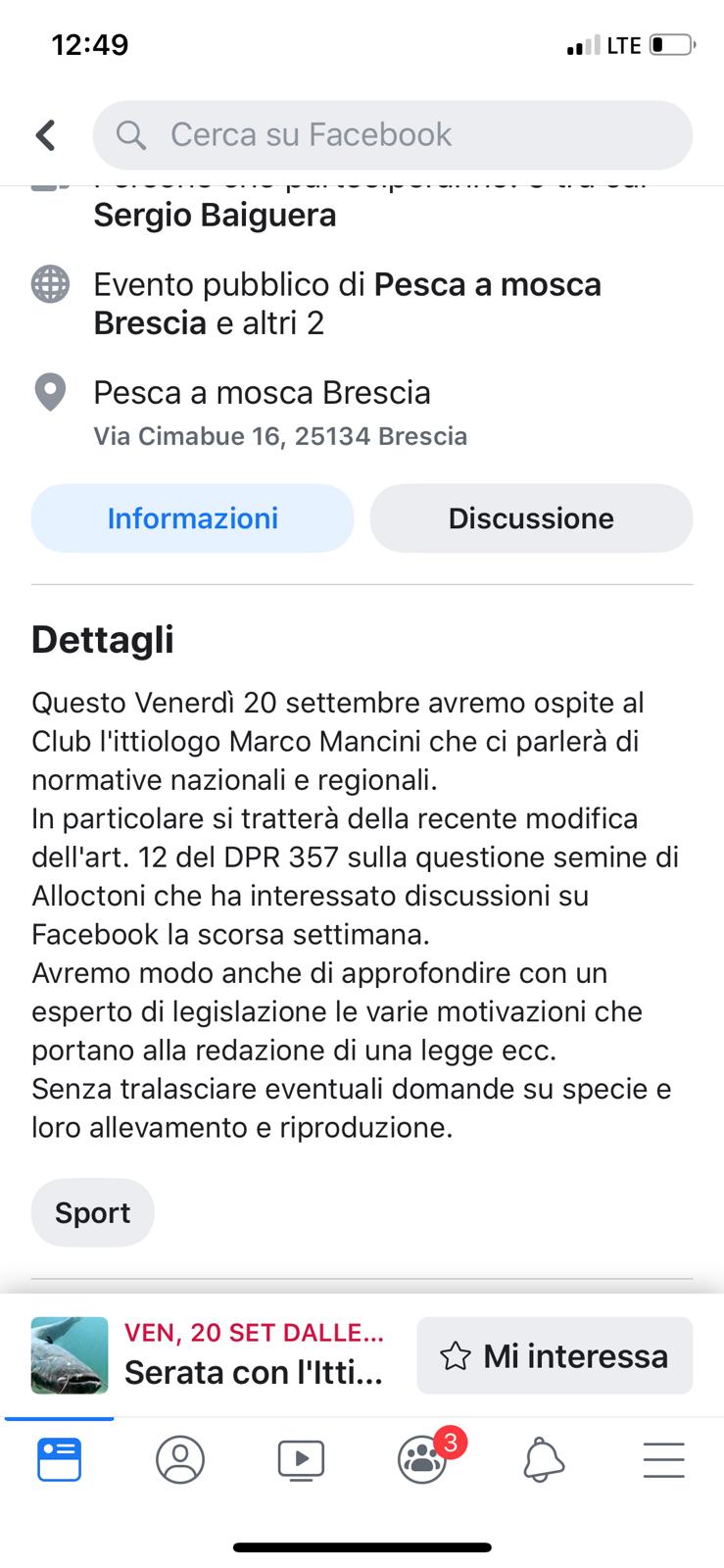Viewport: 724px width, 1568px height.
Task: Select the Informazioni tab
Action: (x=192, y=518)
